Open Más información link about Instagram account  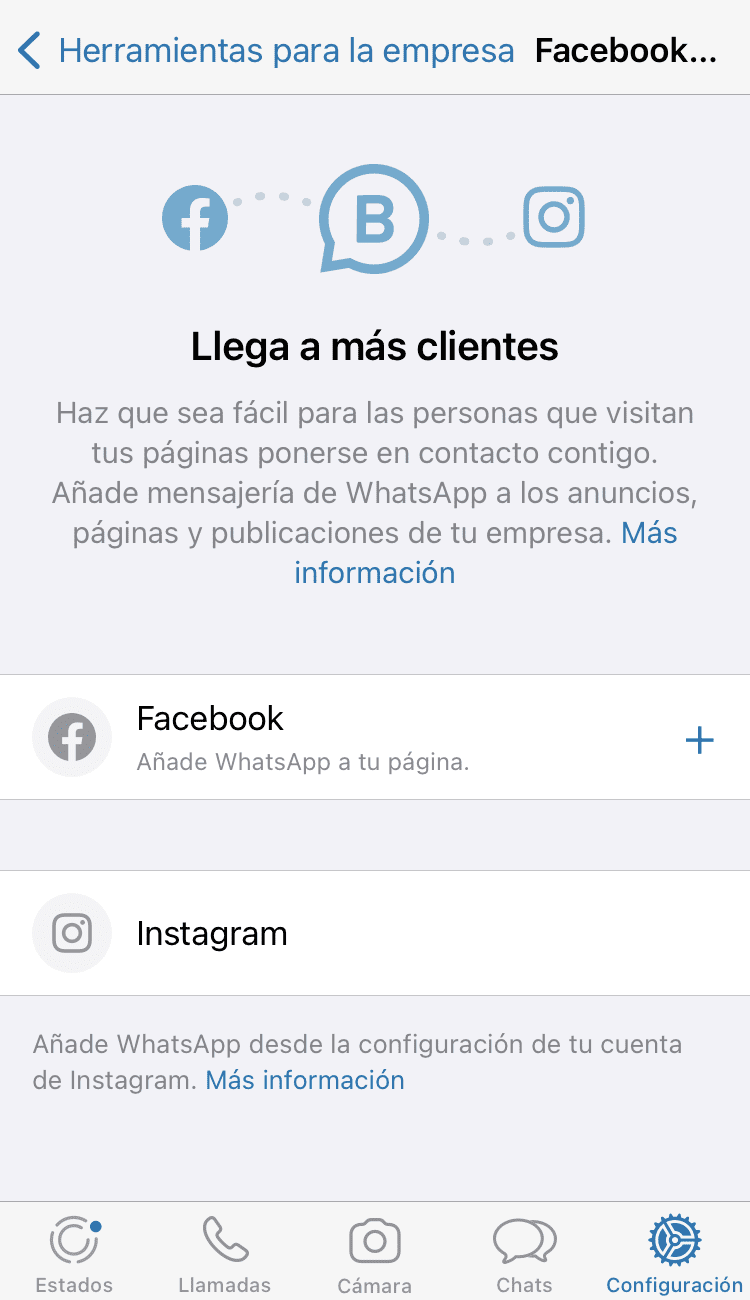305,1080
